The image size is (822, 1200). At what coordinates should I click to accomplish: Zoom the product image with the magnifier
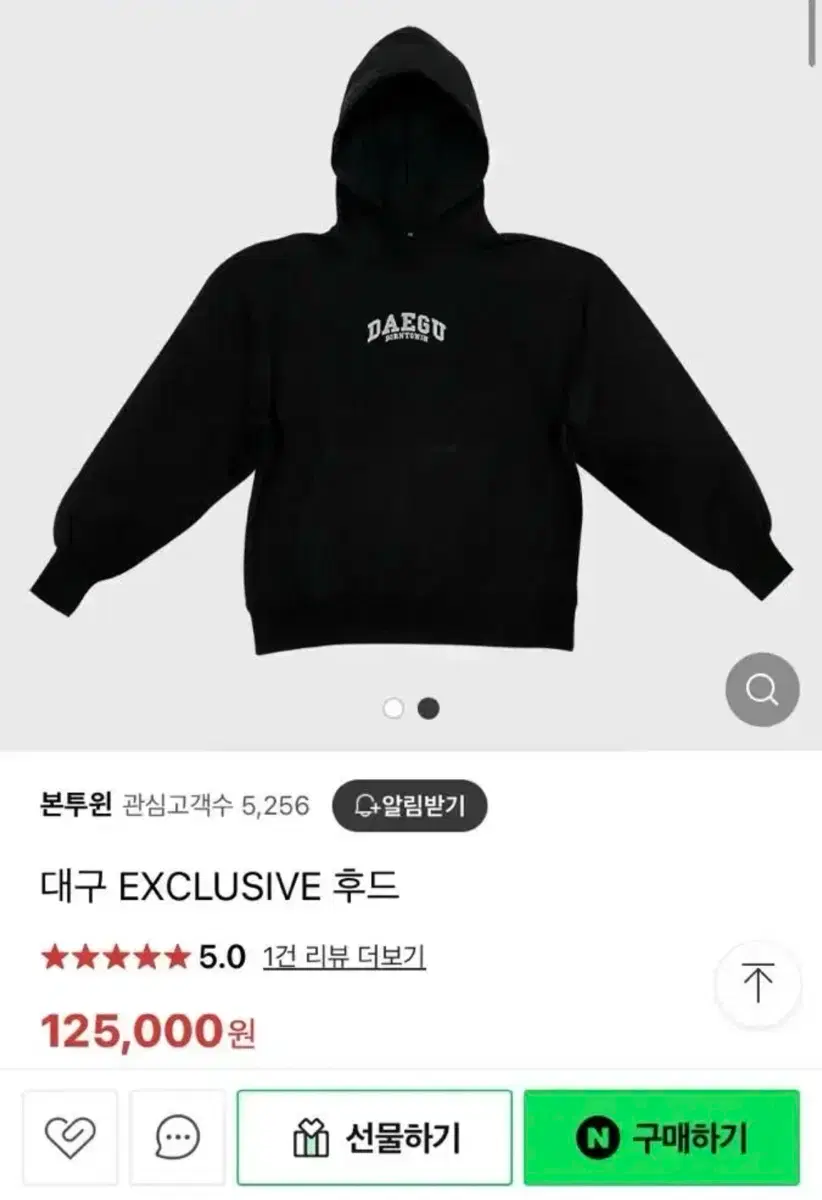(x=762, y=690)
